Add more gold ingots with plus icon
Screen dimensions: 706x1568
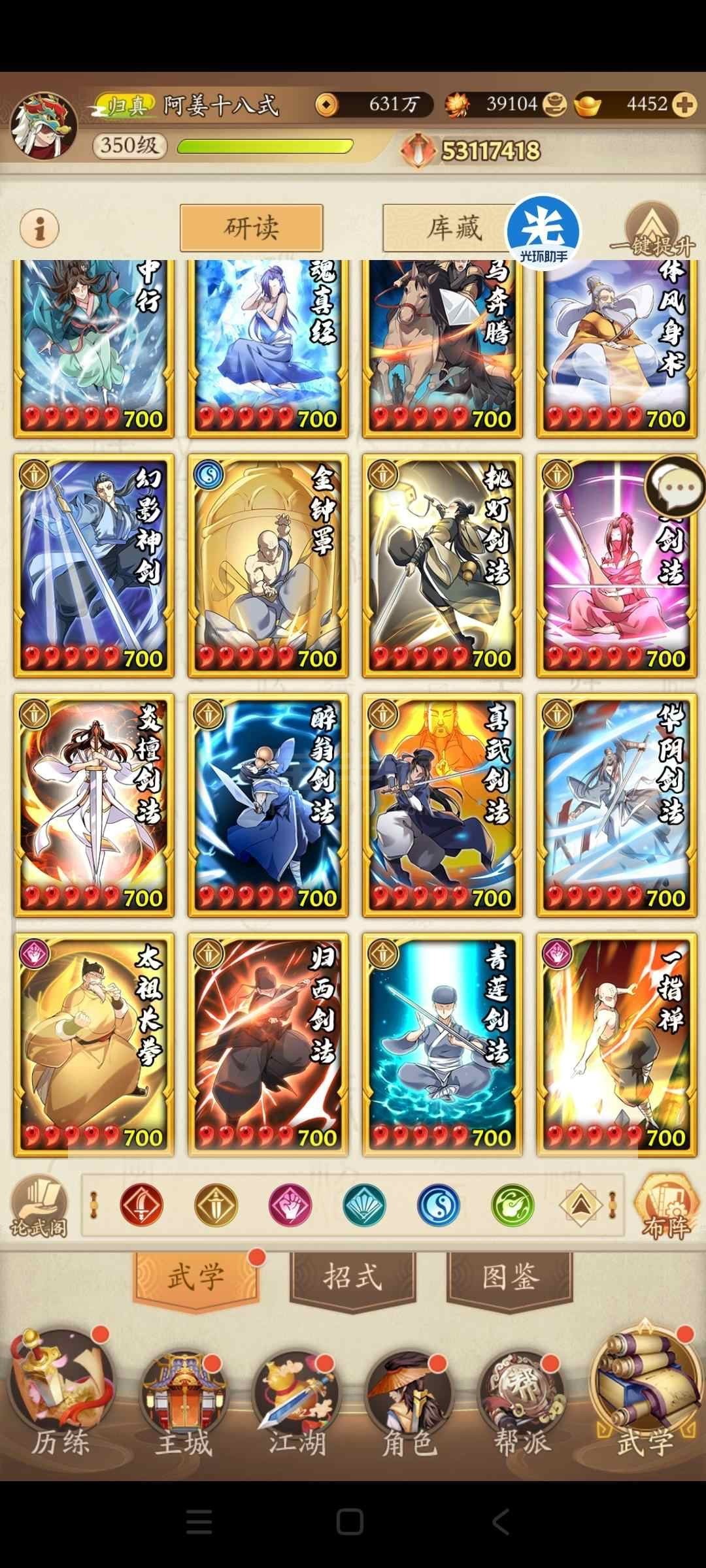[684, 105]
